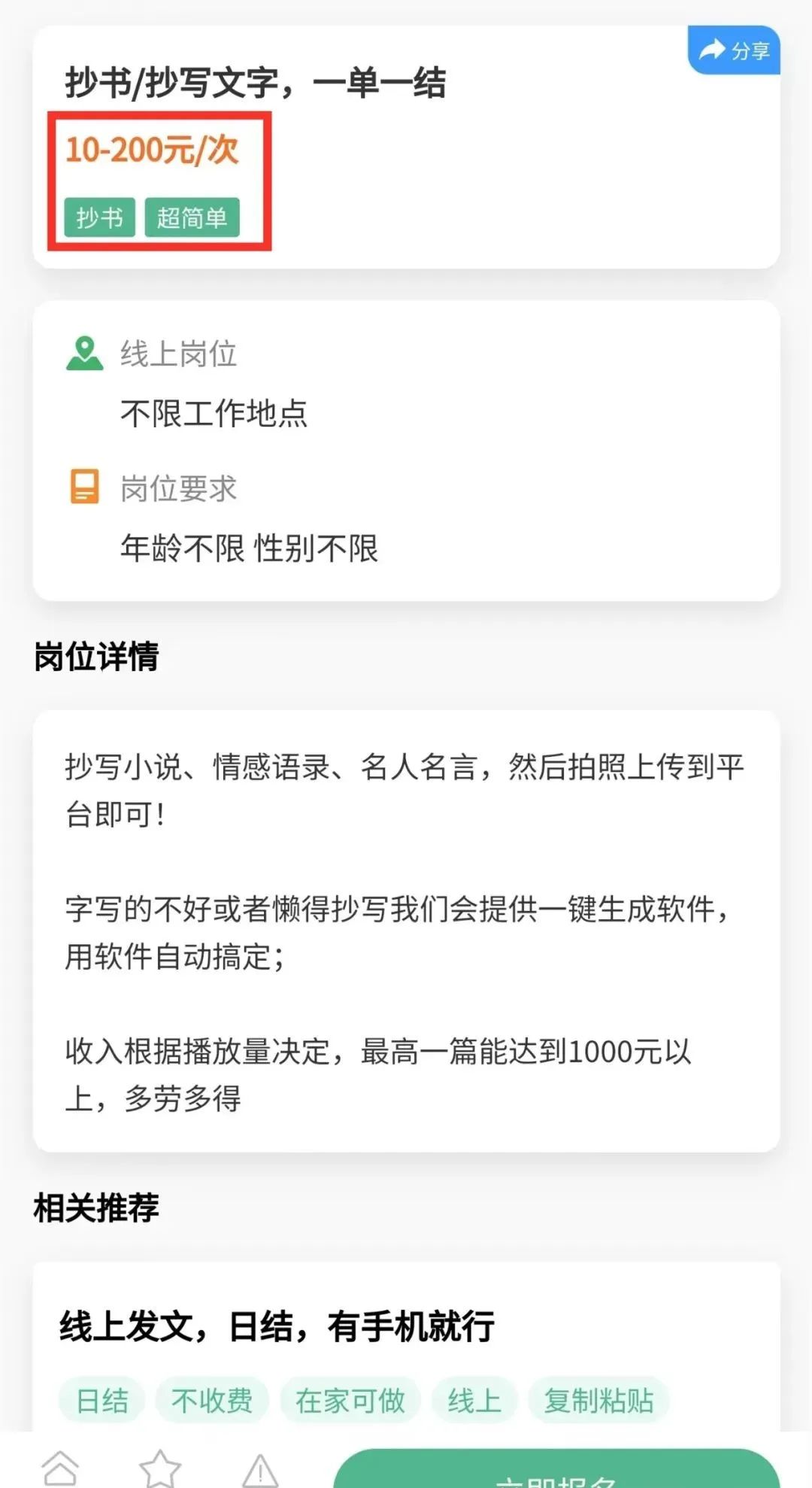Viewport: 812px width, 1488px height.
Task: Go to home via house icon
Action: click(60, 1469)
